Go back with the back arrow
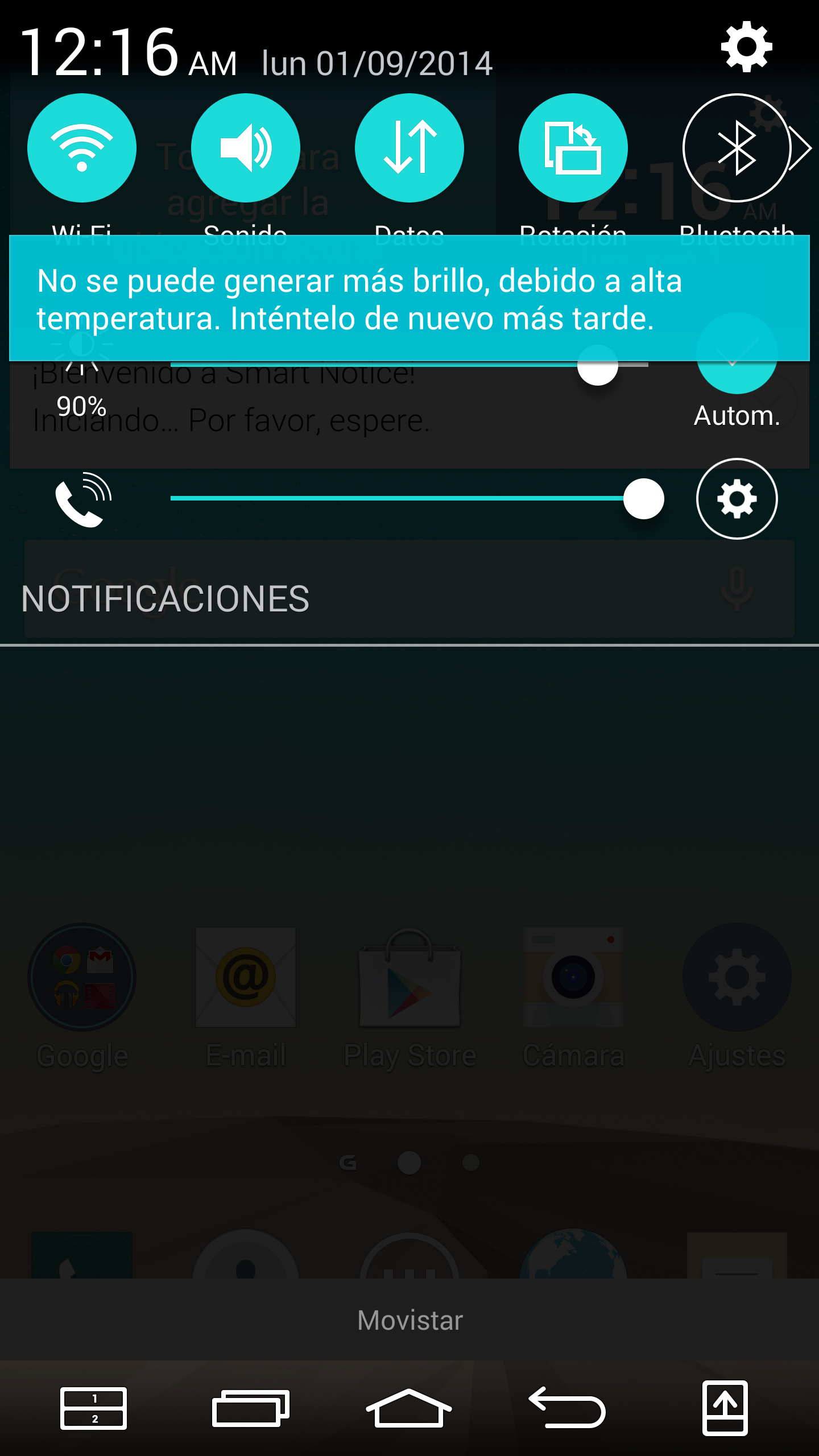The image size is (819, 1456). (568, 1408)
